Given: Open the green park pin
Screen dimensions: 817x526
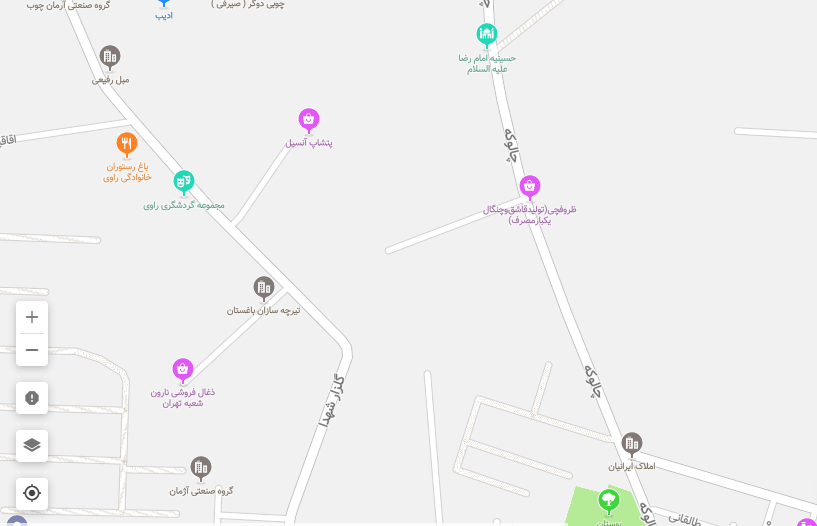Looking at the screenshot, I should point(608,500).
